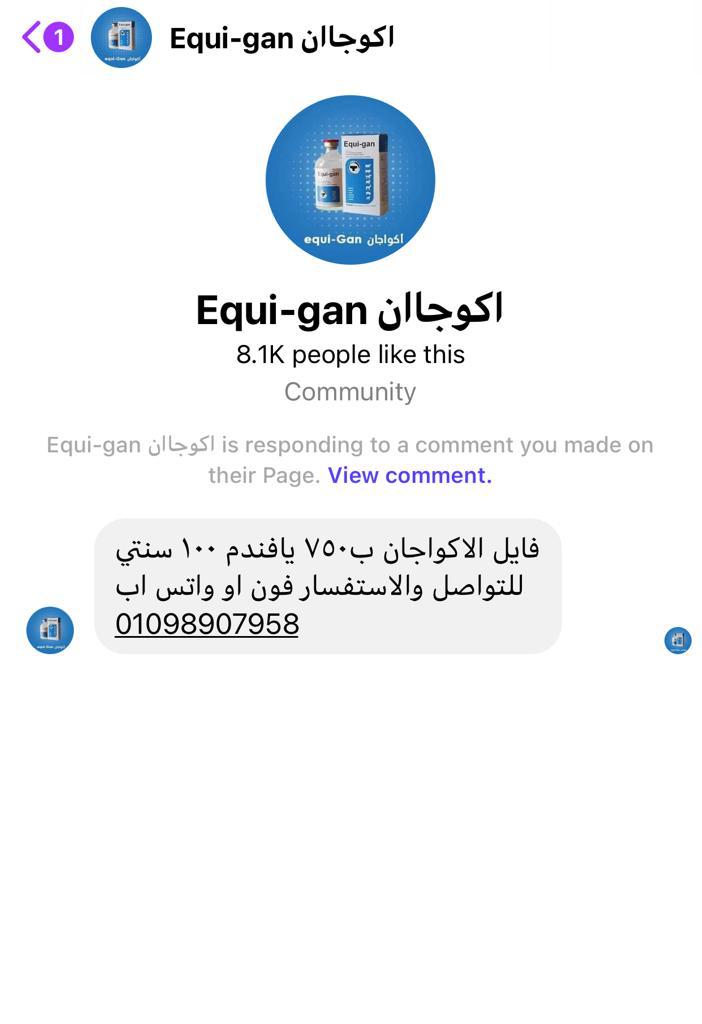Call the phone number 01098907958

tap(207, 624)
